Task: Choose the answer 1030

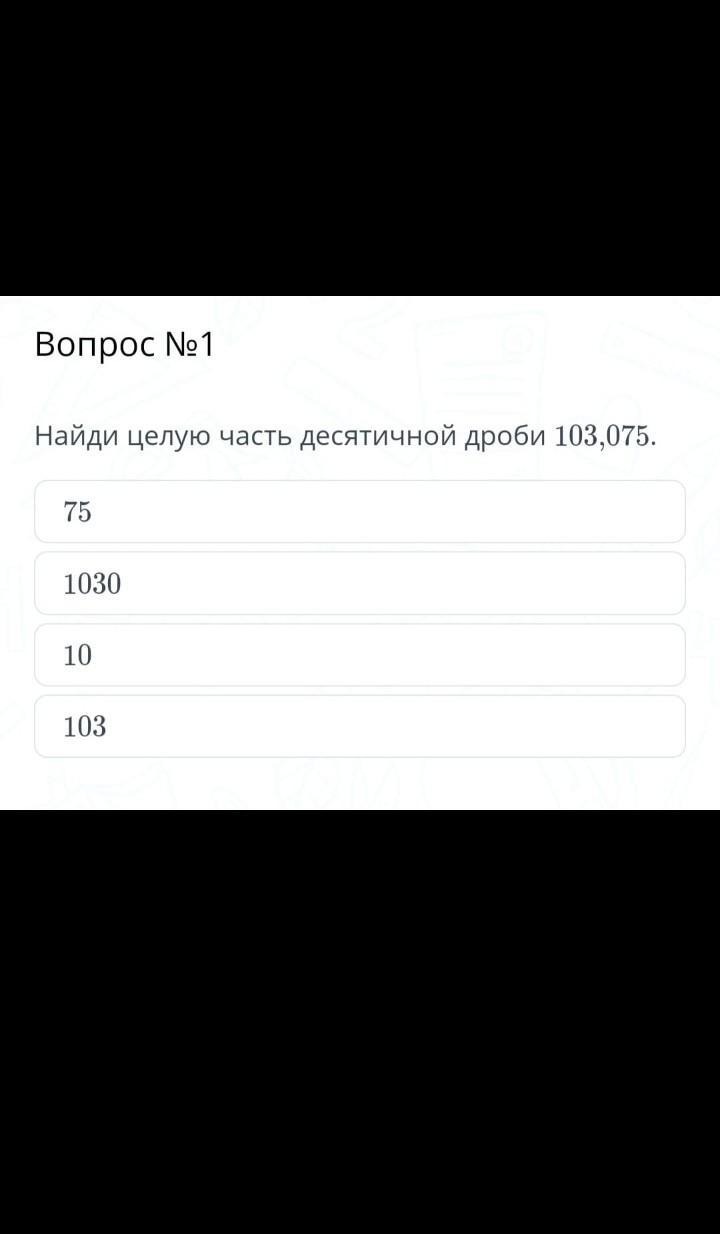Action: coord(360,583)
